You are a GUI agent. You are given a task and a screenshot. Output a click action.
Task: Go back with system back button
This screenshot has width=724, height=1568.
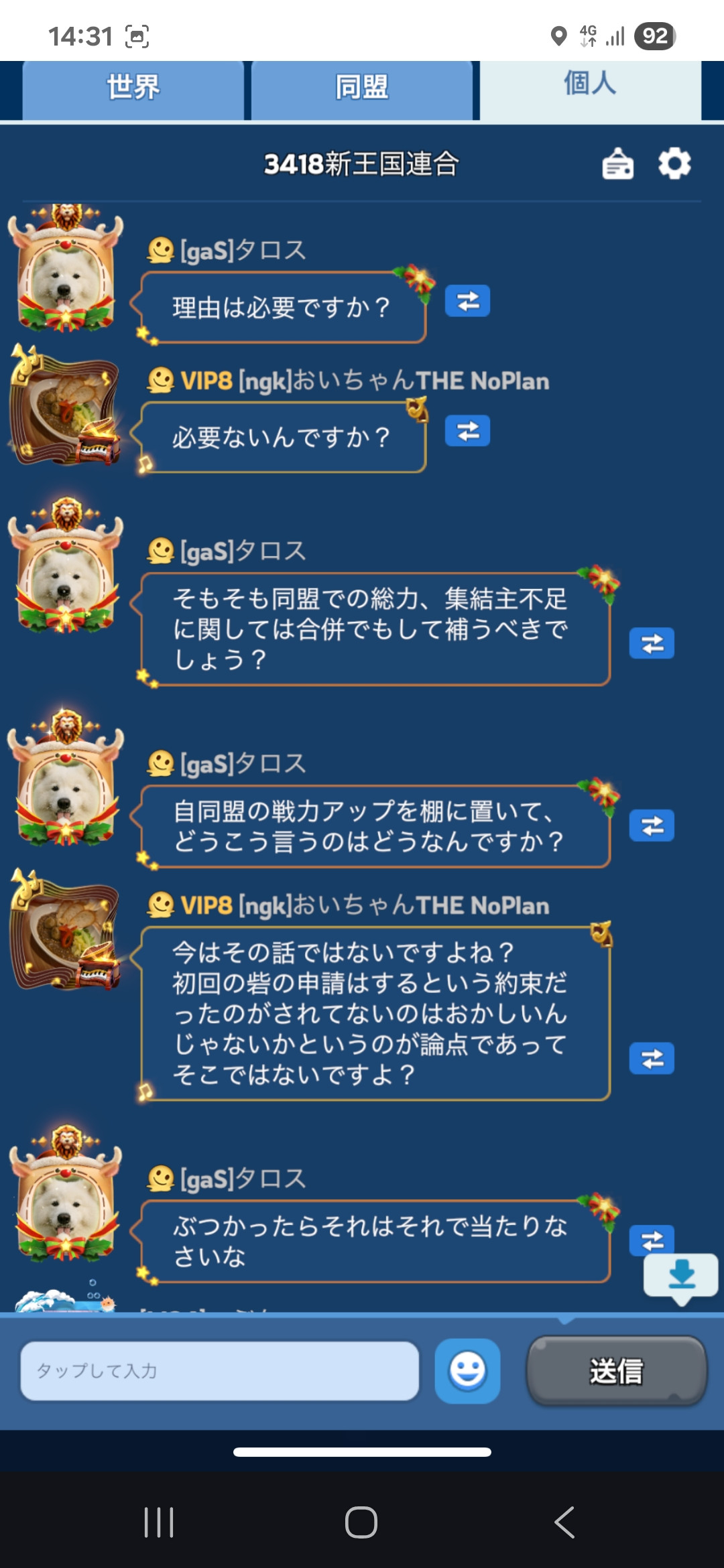click(x=564, y=1522)
